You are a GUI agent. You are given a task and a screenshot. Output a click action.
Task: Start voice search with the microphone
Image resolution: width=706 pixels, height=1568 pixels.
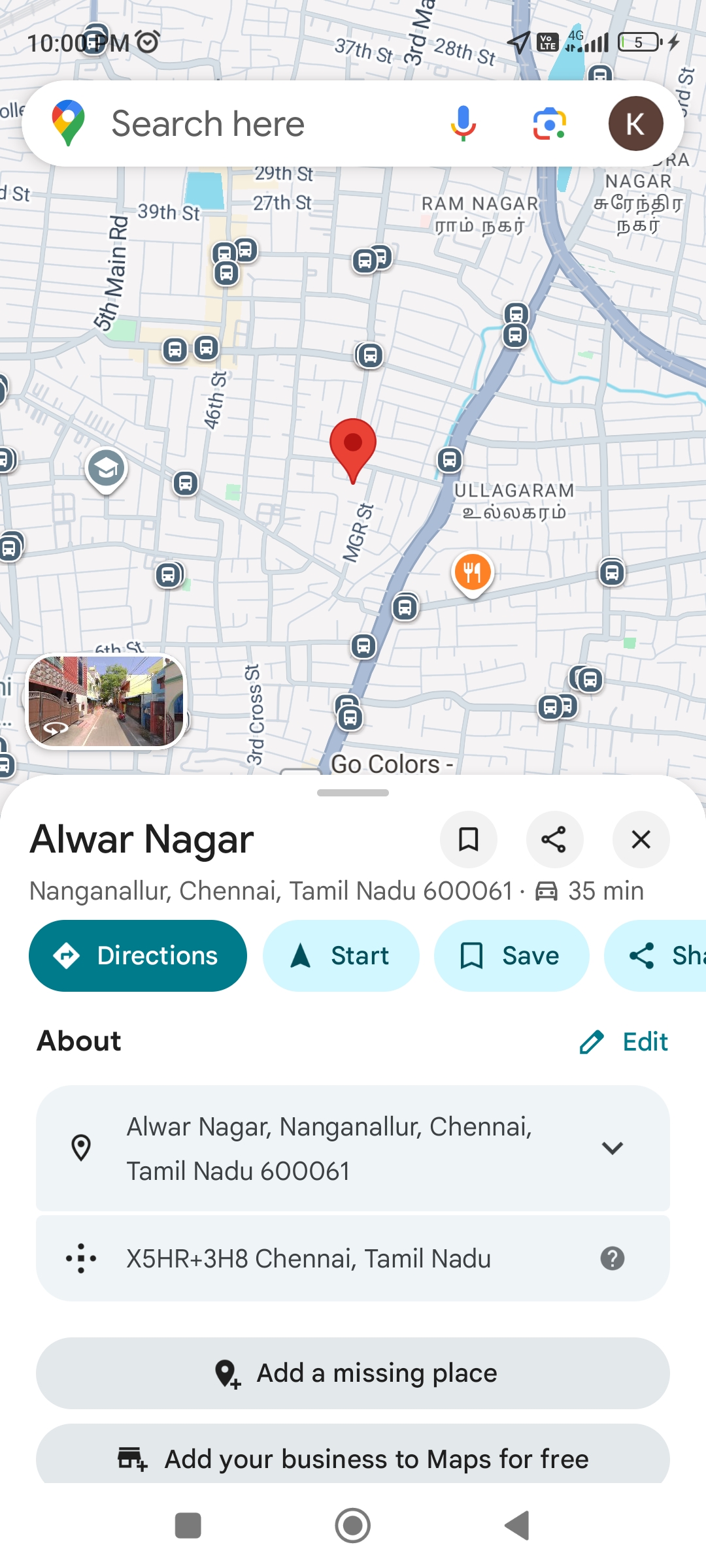pyautogui.click(x=463, y=123)
